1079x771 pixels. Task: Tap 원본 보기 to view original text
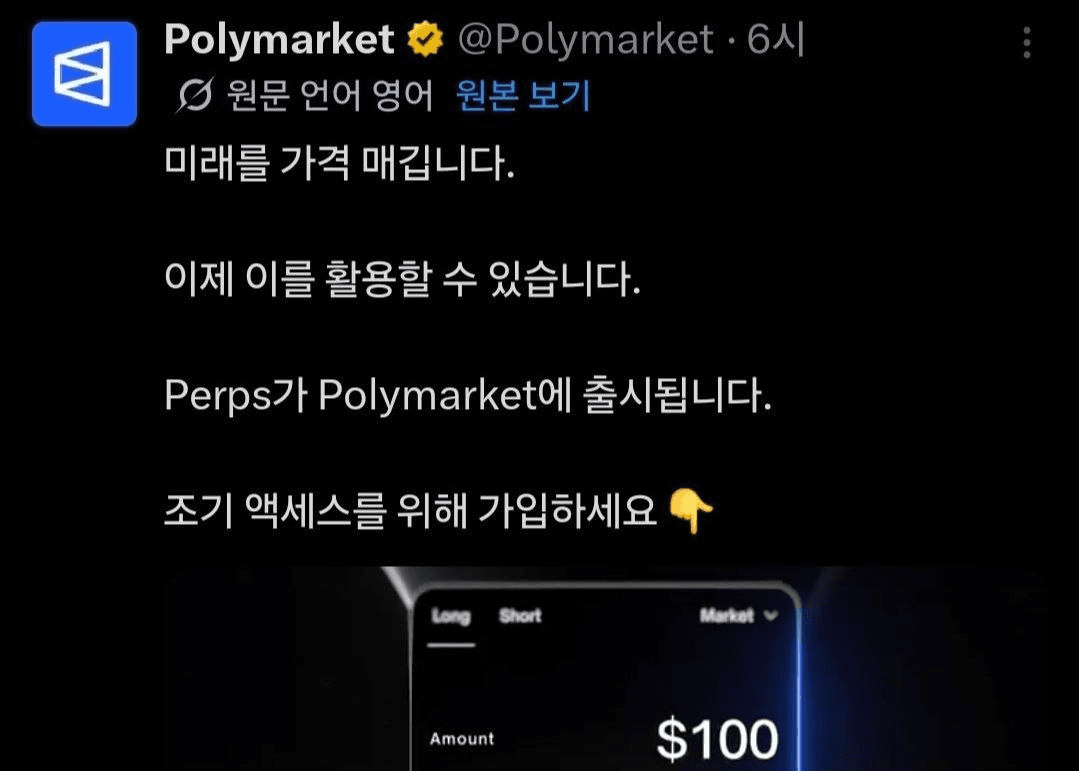coord(523,96)
